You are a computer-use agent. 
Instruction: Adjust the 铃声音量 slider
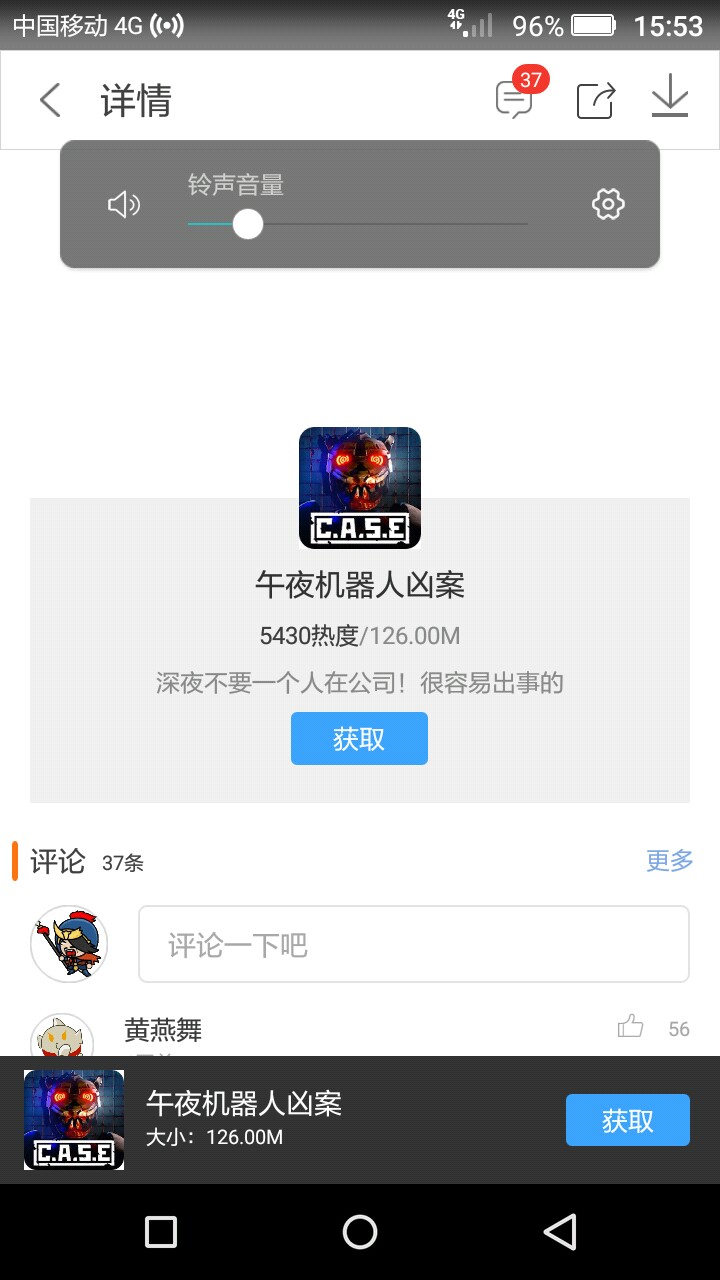click(248, 224)
